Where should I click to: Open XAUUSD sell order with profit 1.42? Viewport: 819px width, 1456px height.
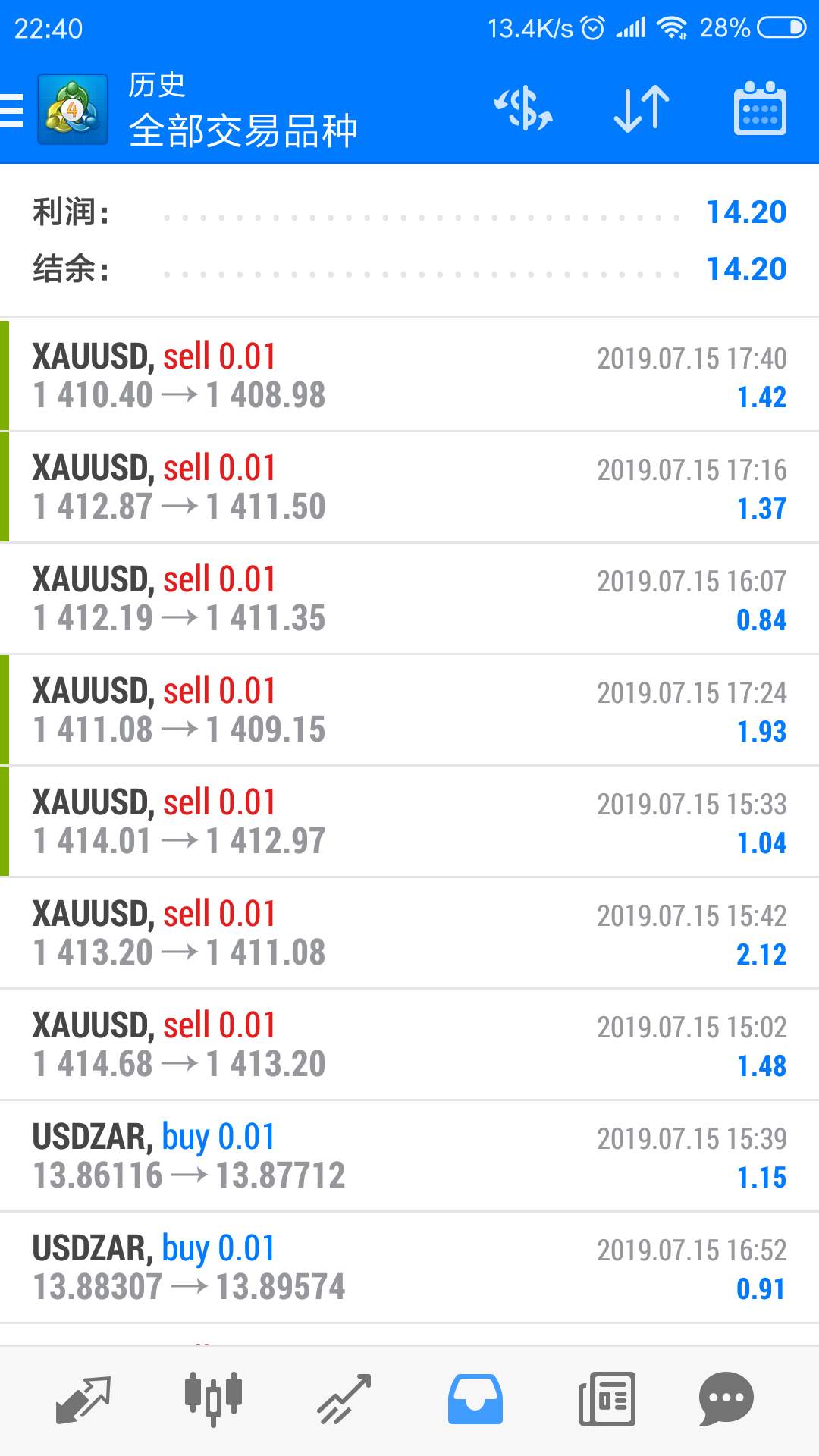(x=409, y=375)
